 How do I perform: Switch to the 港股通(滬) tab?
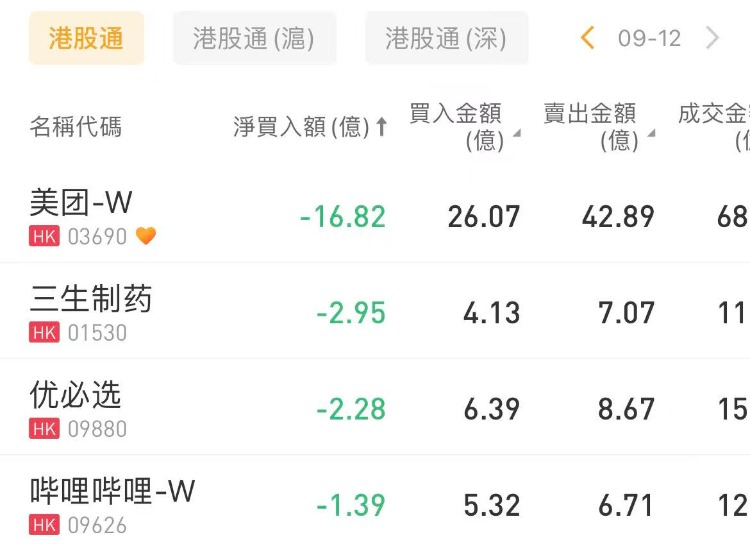(254, 38)
